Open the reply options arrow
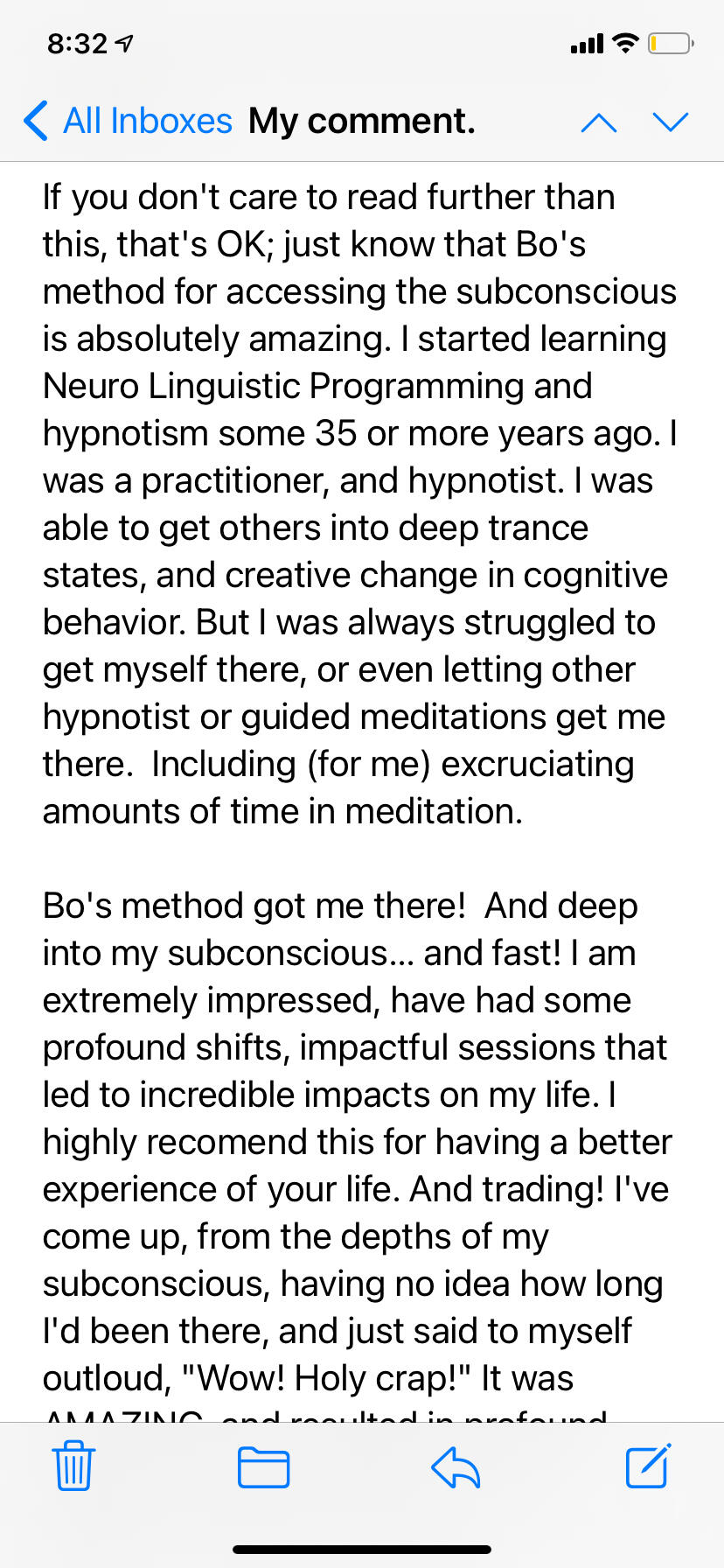 point(456,1467)
